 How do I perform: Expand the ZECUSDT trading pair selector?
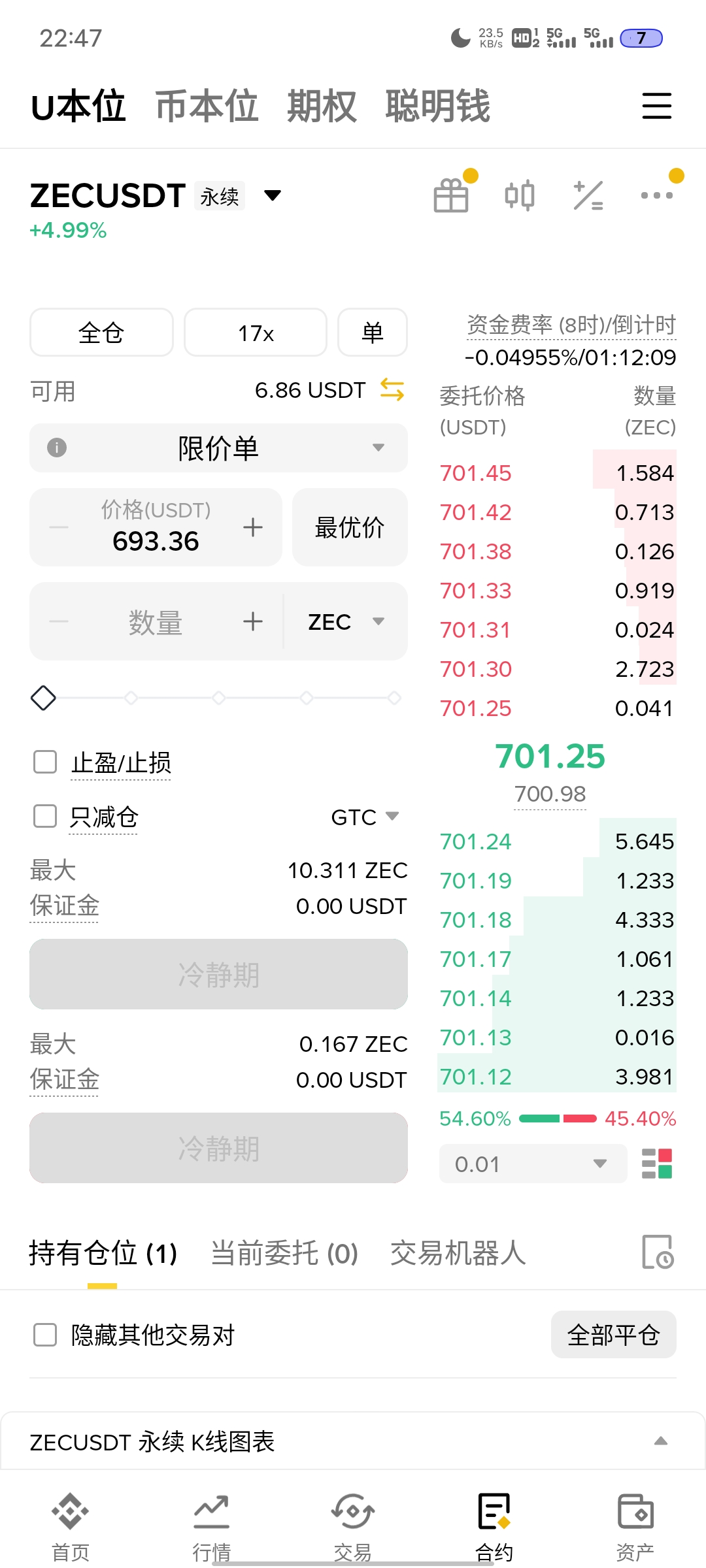pos(273,195)
